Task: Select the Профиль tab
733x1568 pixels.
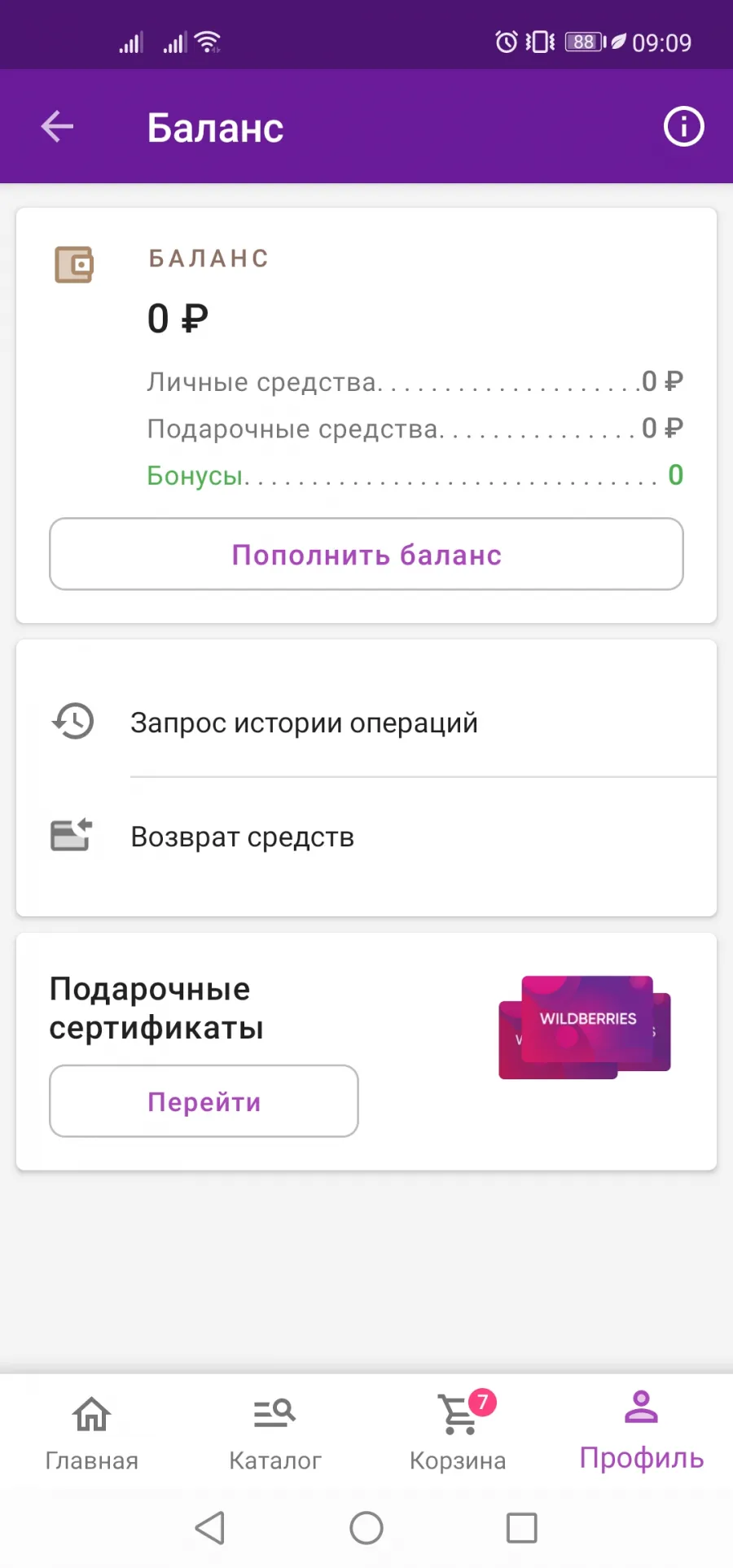Action: pos(641,1431)
